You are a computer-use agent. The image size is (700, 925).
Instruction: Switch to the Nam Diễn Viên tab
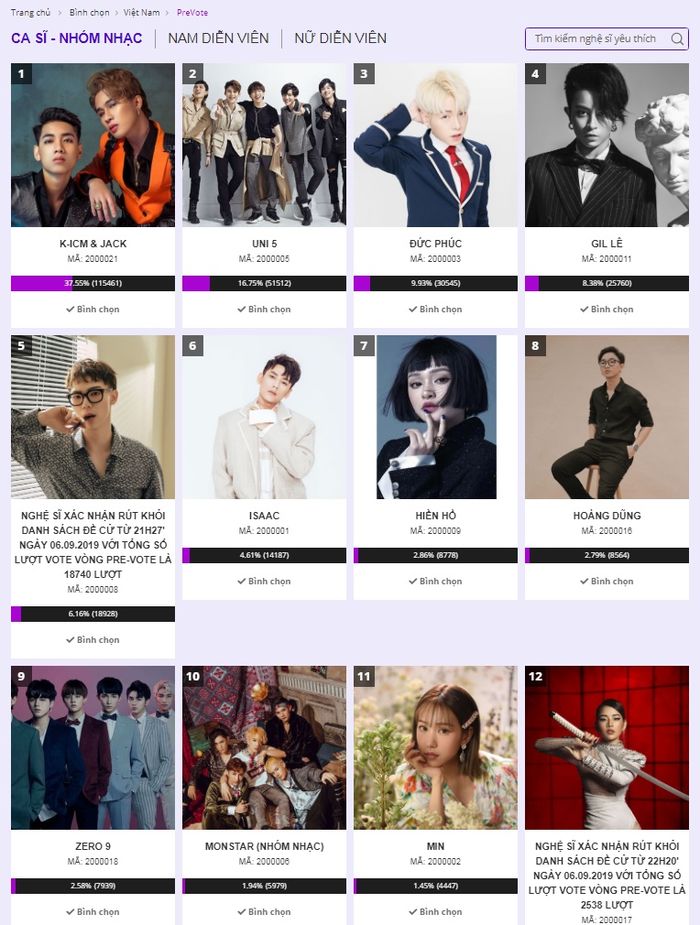tap(218, 38)
